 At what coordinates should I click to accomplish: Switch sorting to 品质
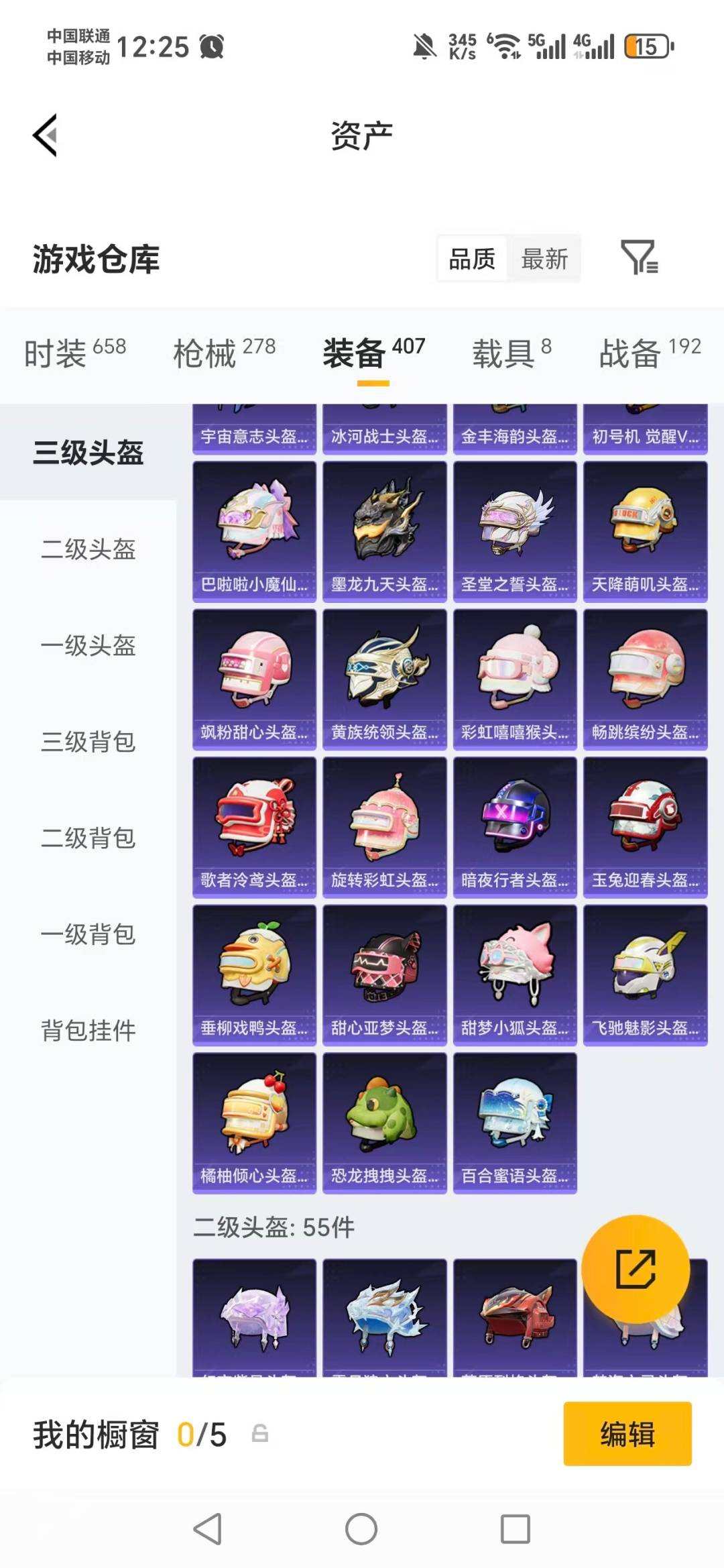pos(471,258)
